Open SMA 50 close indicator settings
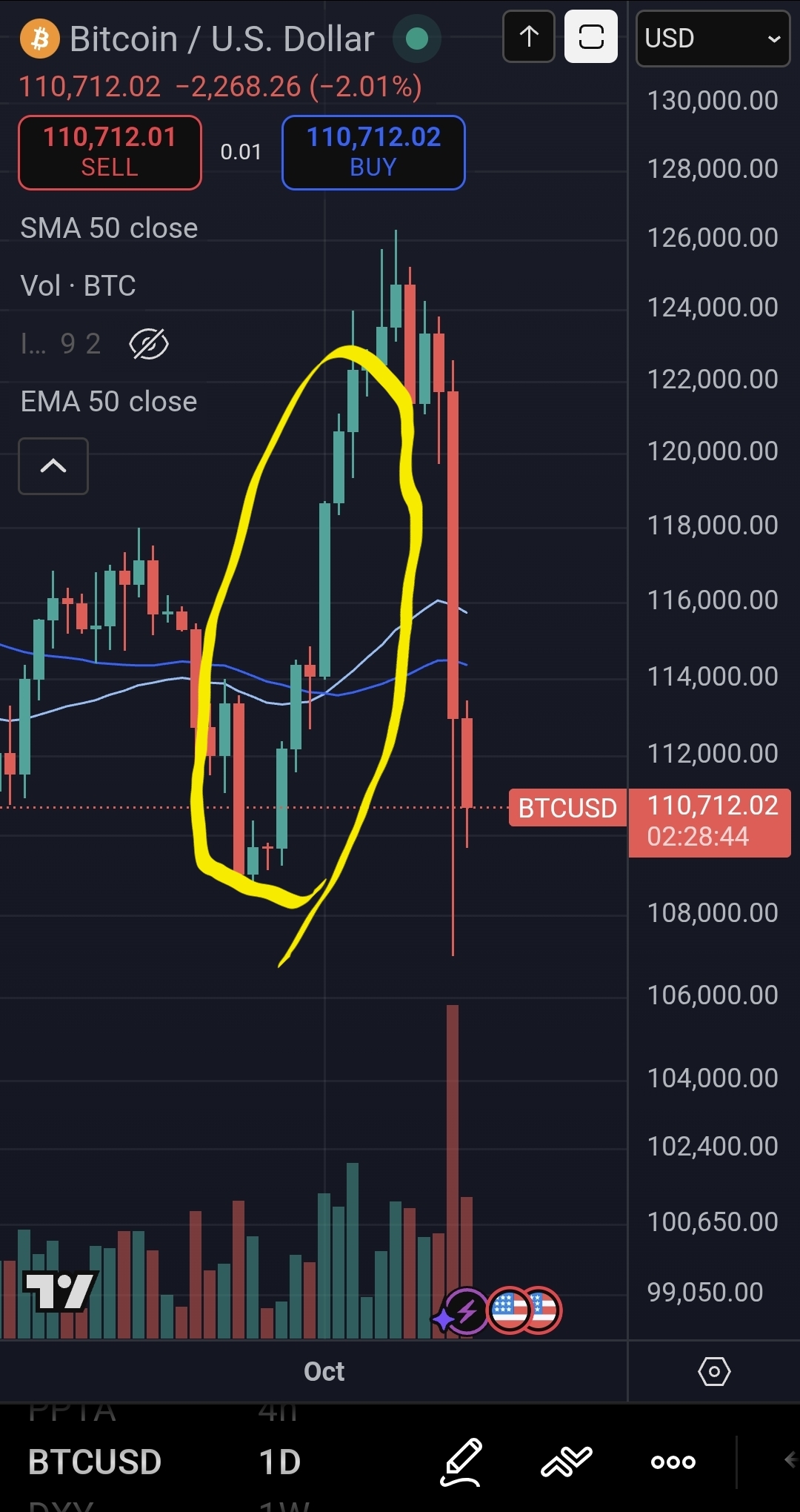Viewport: 800px width, 1512px height. coord(109,228)
